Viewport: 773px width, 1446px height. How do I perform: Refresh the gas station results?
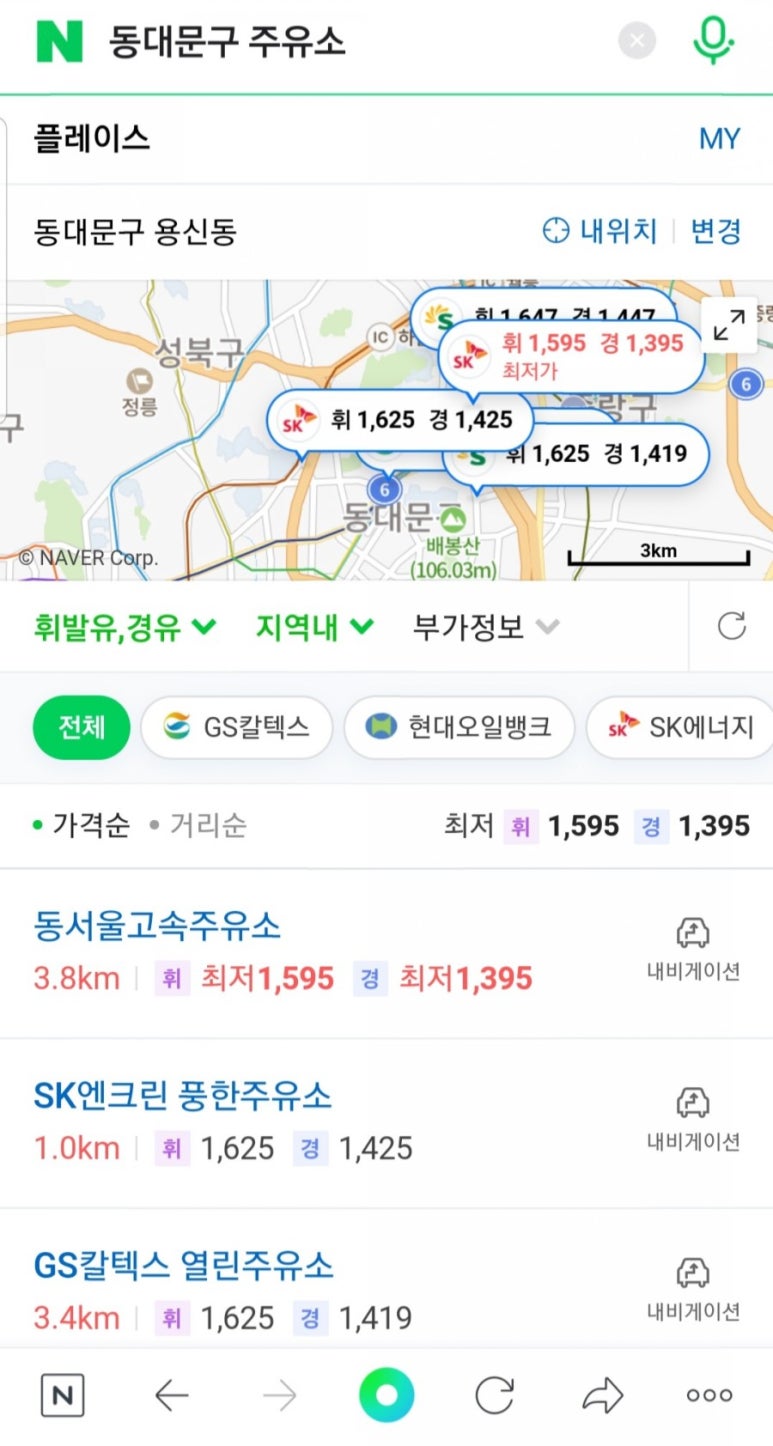tap(732, 627)
